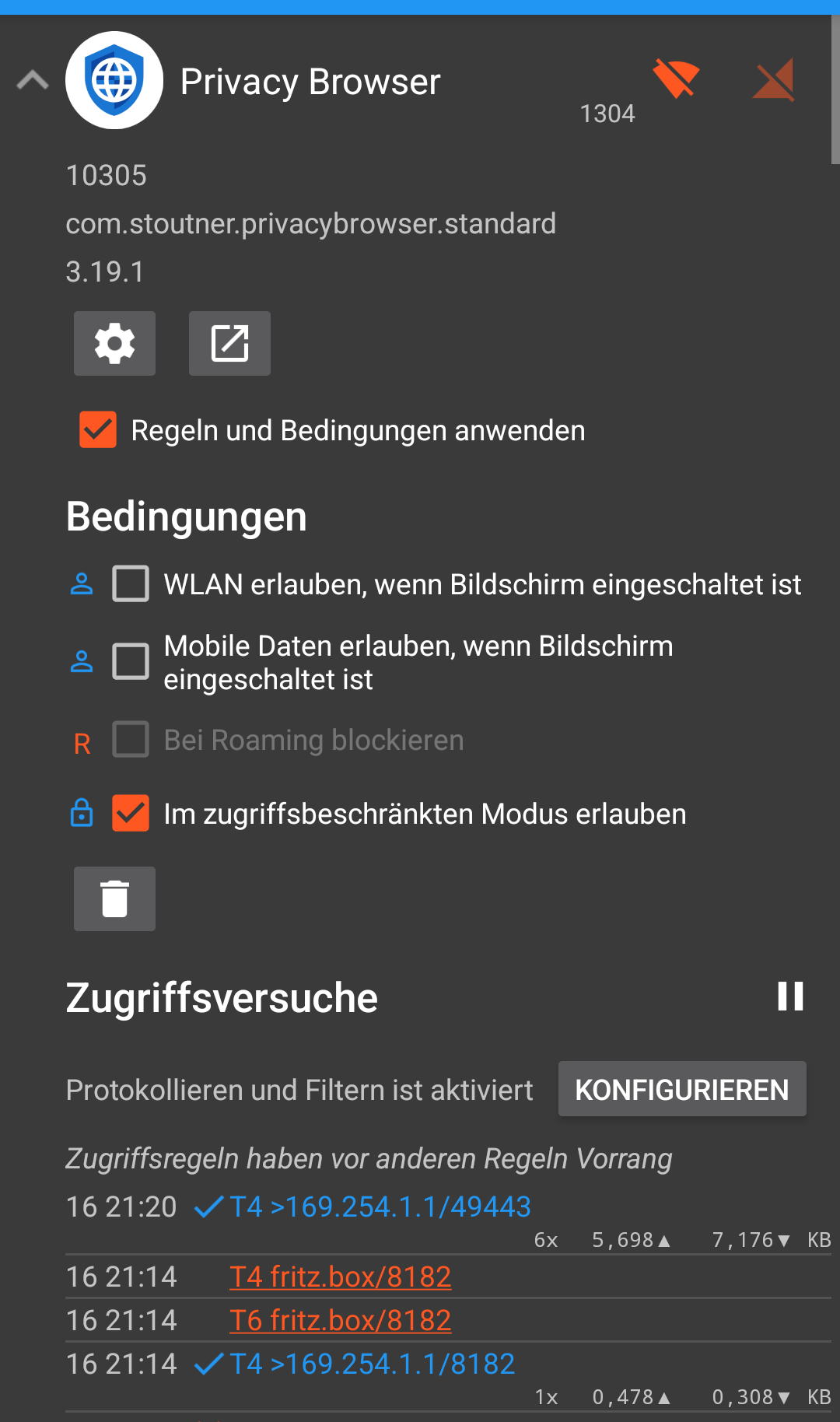Image resolution: width=840 pixels, height=1422 pixels.
Task: Open the access entry 169.254.1.1/8182
Action: coord(373,1364)
